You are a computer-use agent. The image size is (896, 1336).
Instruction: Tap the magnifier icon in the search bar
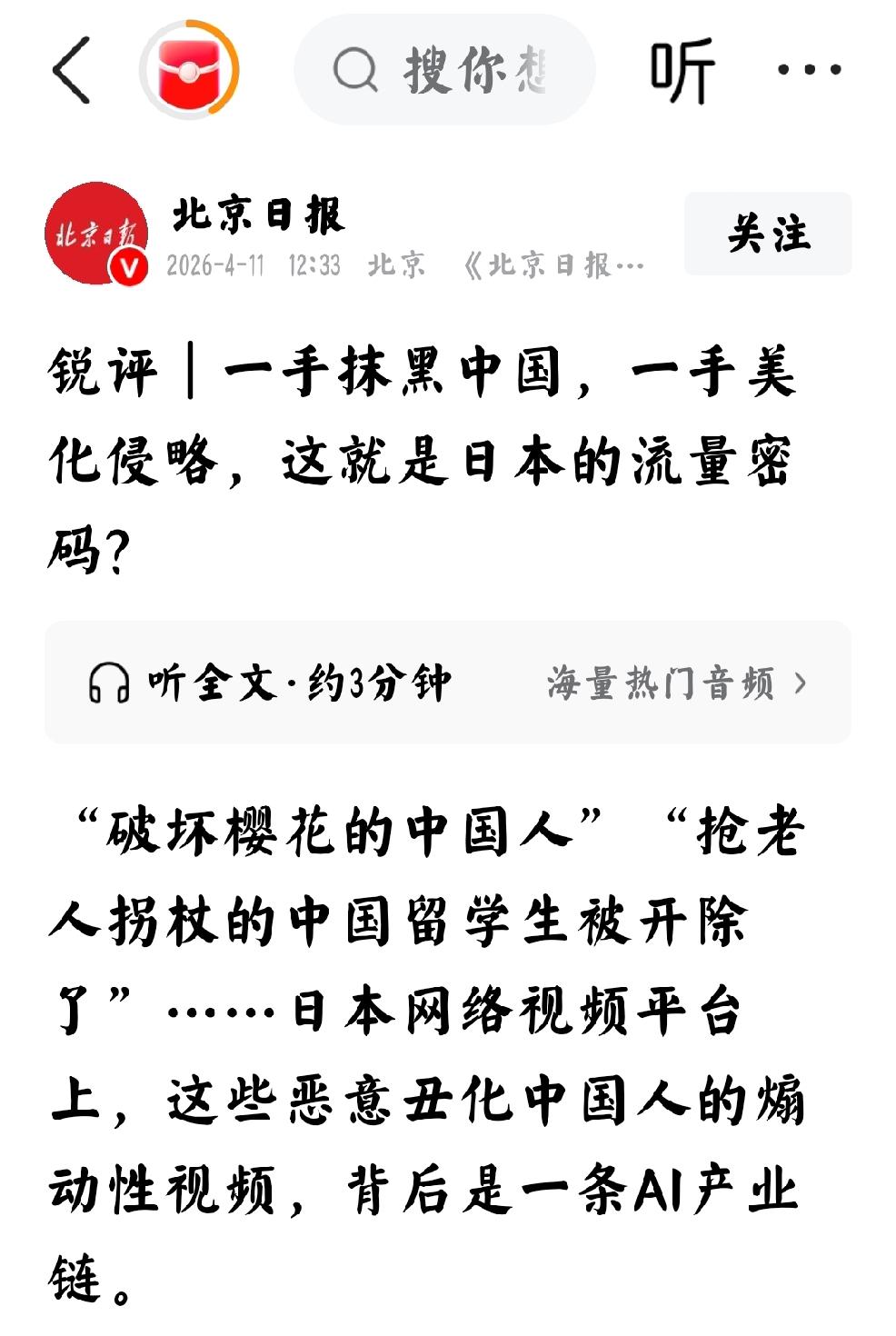point(357,71)
